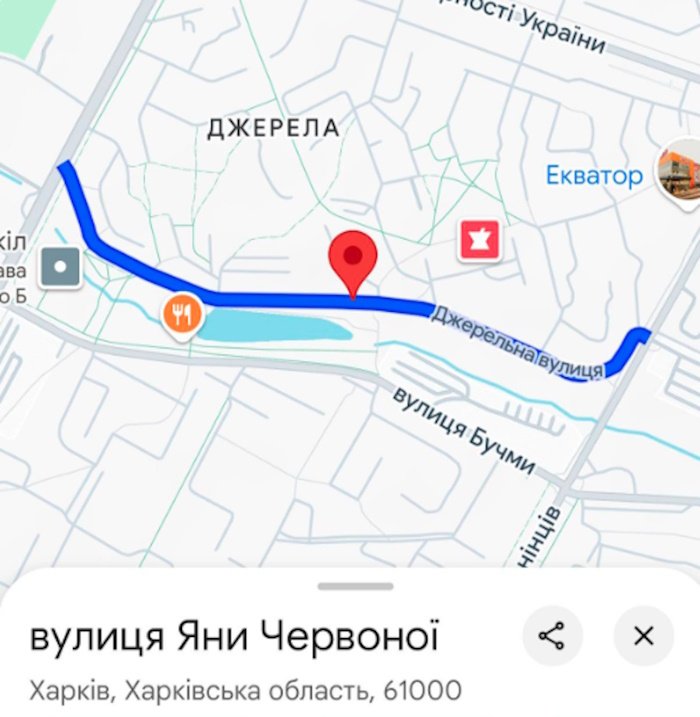Image resolution: width=700 pixels, height=717 pixels.
Task: Open the red pharmacy marker on the map
Action: click(x=480, y=241)
